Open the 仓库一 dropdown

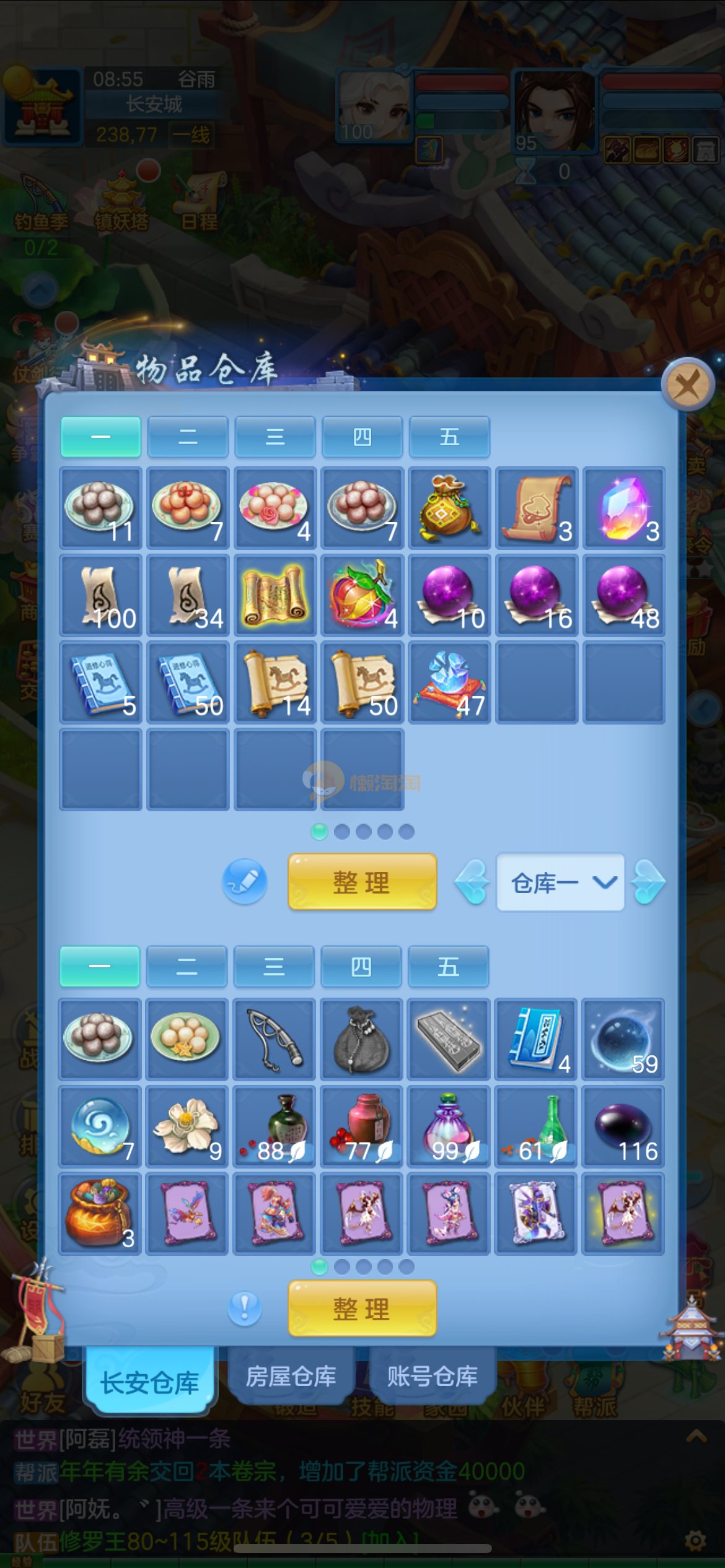tap(560, 882)
